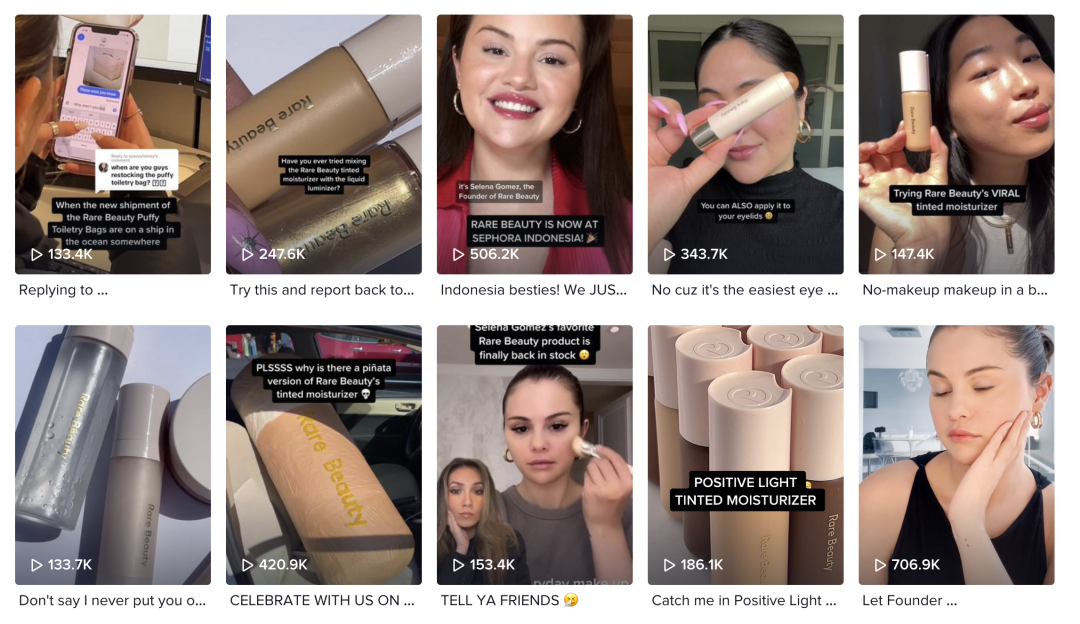Open the 'Catch me in Positive Light' video
1080x624 pixels.
pos(746,454)
